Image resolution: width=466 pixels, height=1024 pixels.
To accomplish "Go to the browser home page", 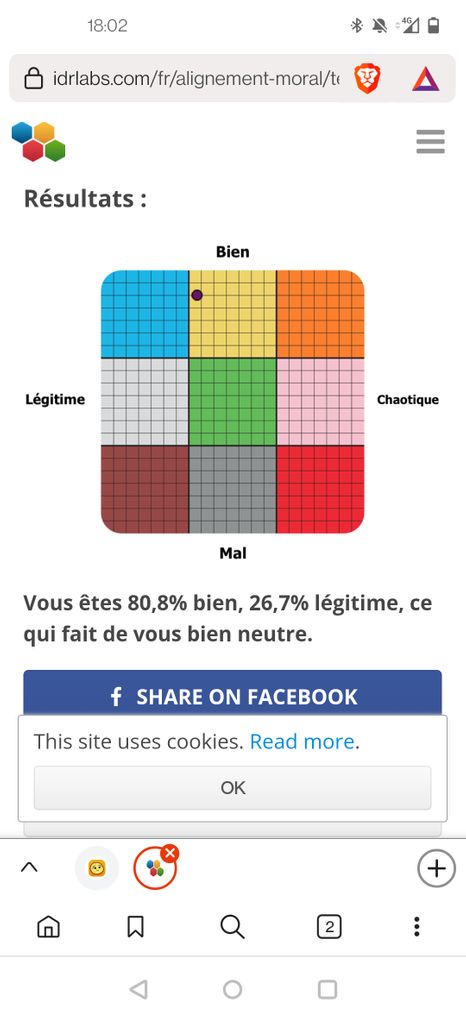I will click(48, 926).
